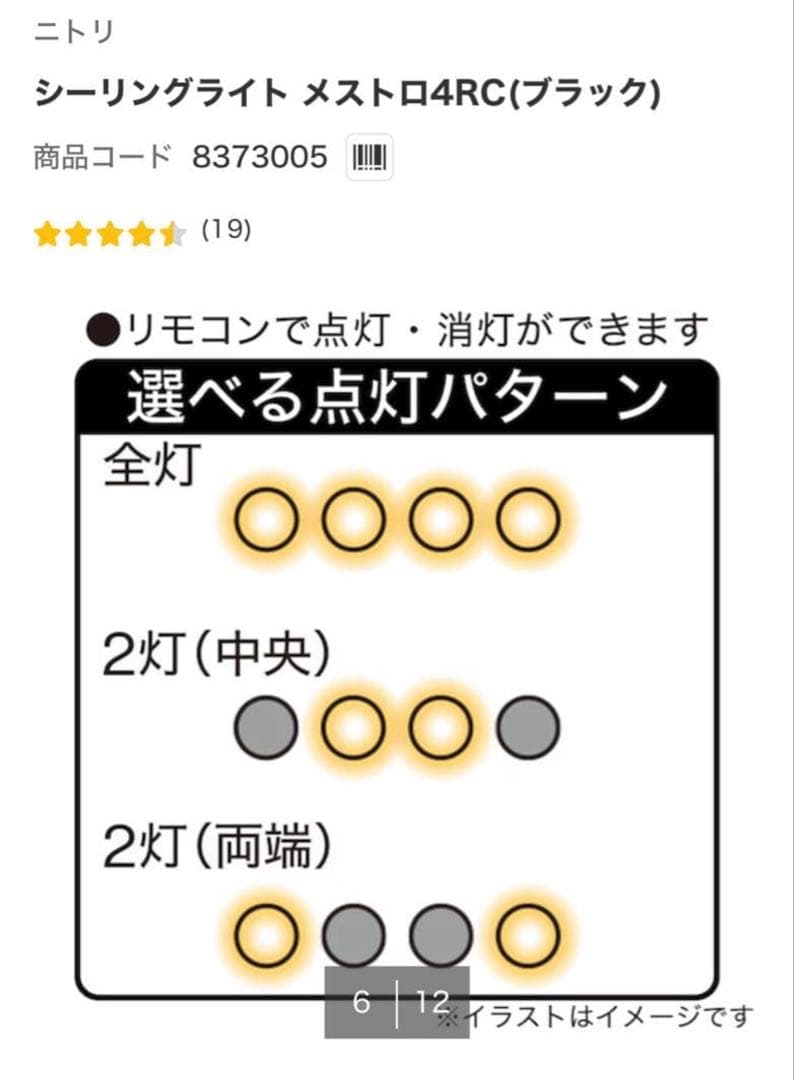Click the barcode scanner icon
Viewport: 794px width, 1080px height.
click(369, 156)
